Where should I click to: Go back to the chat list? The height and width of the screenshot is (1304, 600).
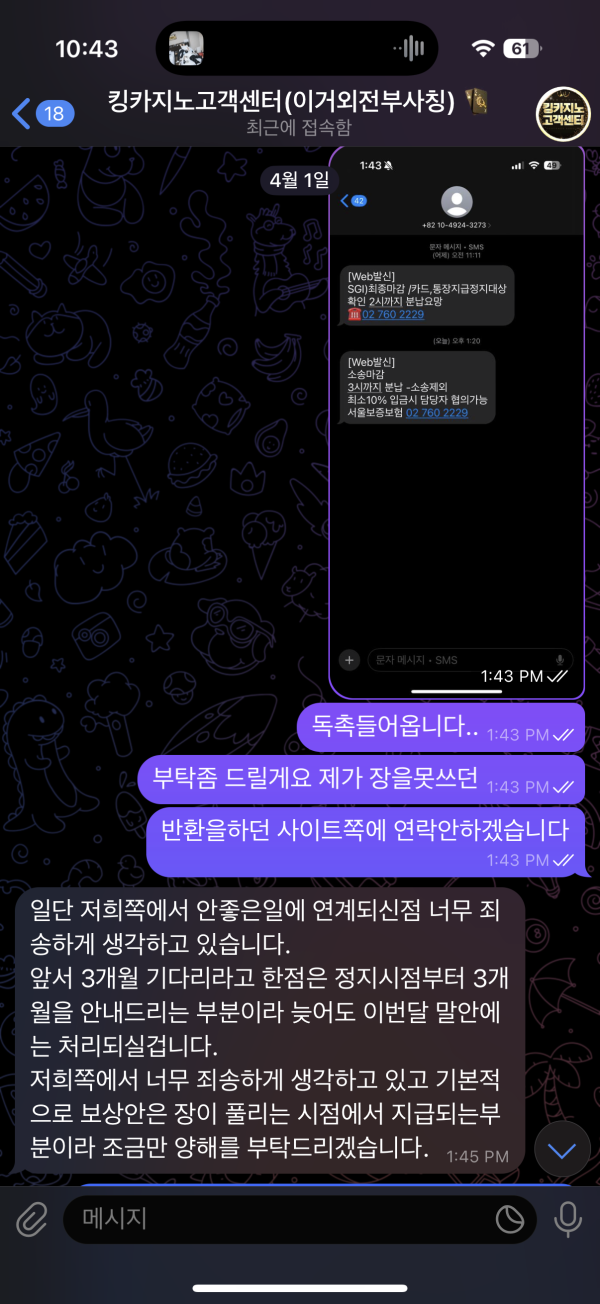click(40, 113)
